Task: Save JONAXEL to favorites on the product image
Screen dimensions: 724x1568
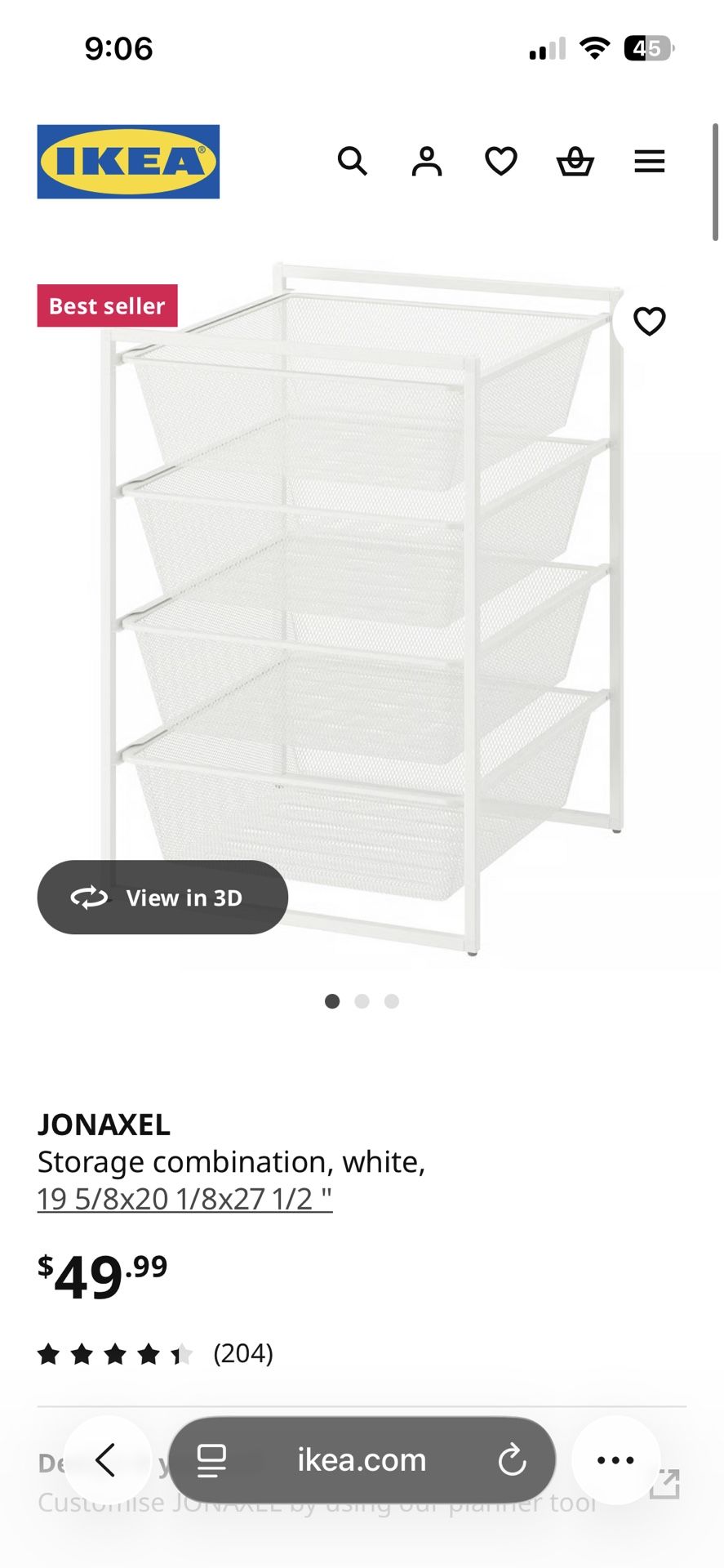Action: coord(649,321)
